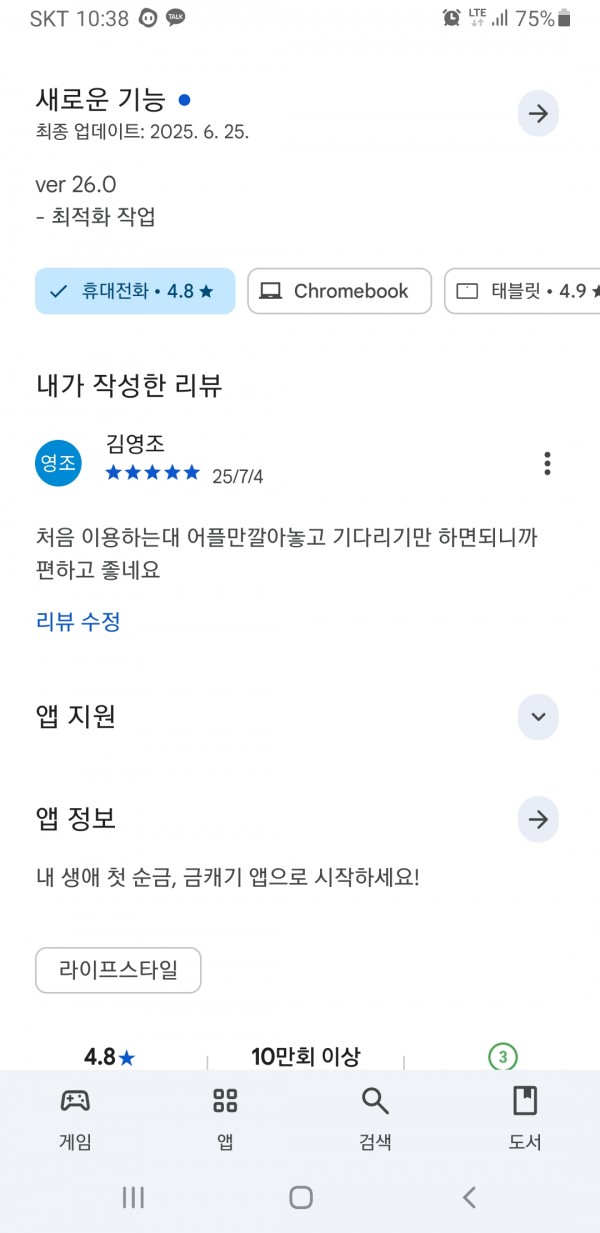Switch to the 앱 tab

tap(225, 1119)
